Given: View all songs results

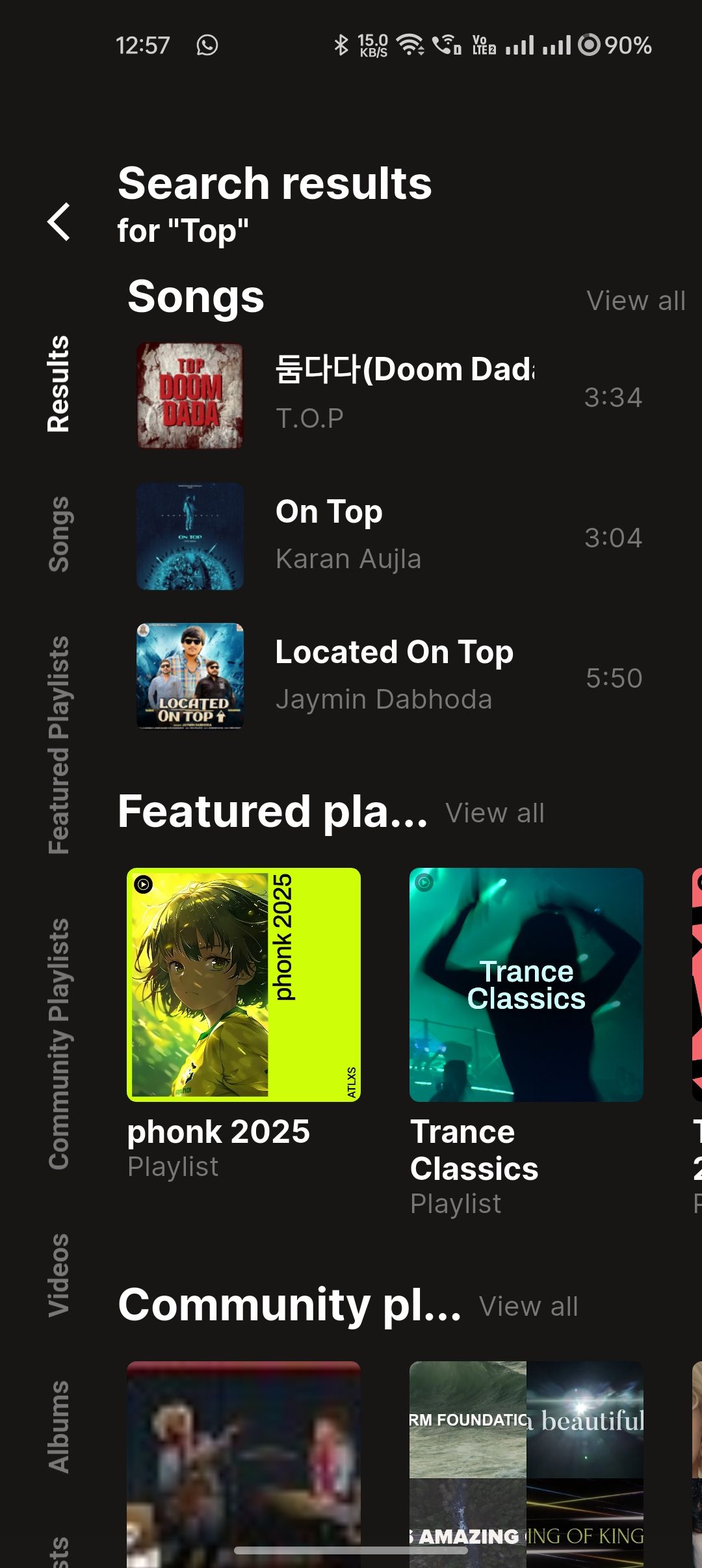Looking at the screenshot, I should click(635, 301).
